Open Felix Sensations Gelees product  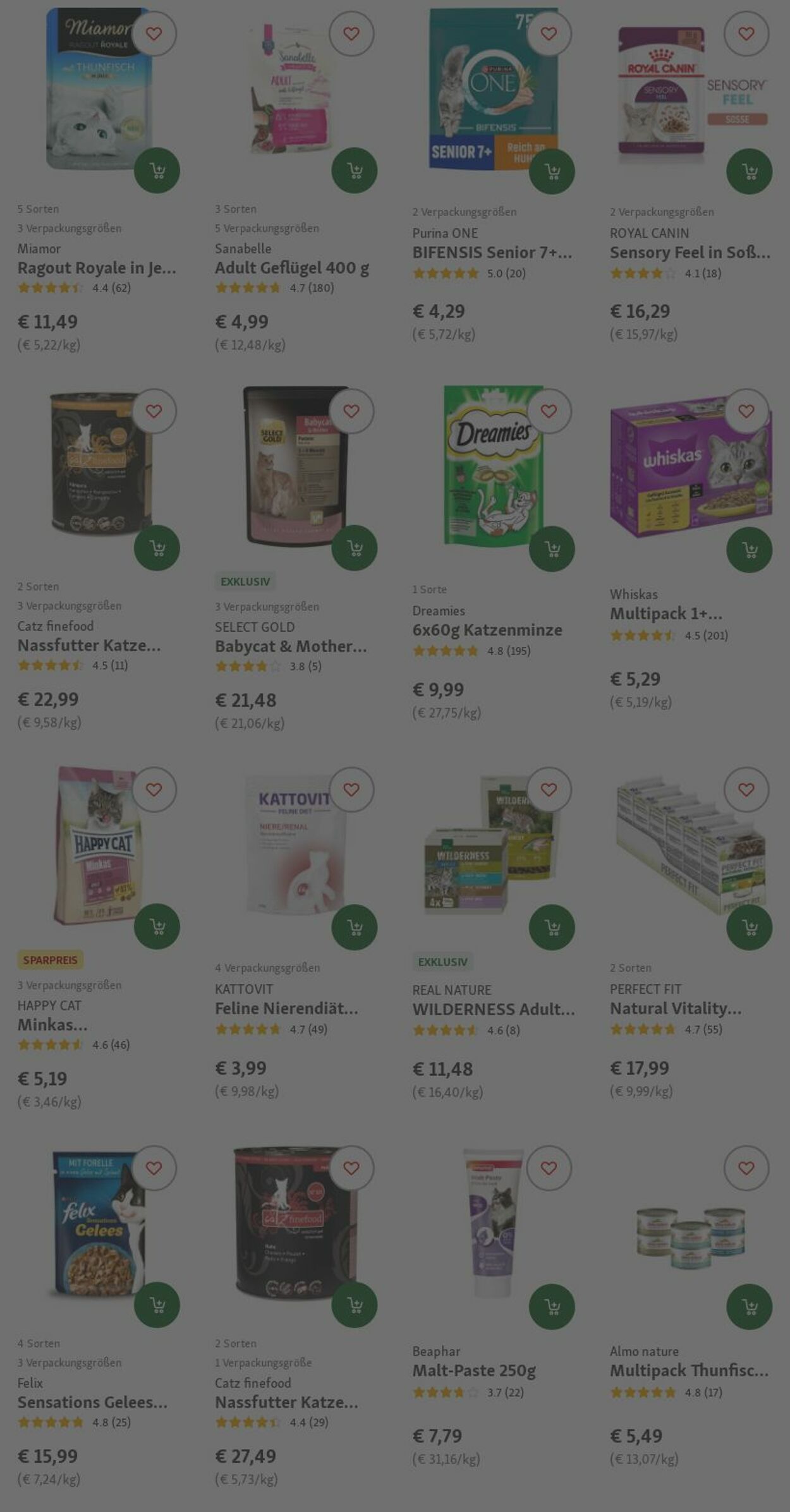tap(92, 1402)
